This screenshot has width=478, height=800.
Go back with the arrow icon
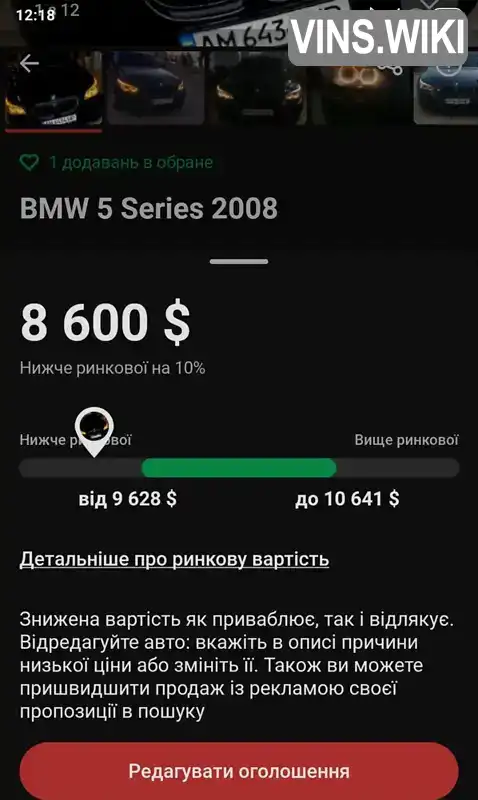(x=29, y=63)
